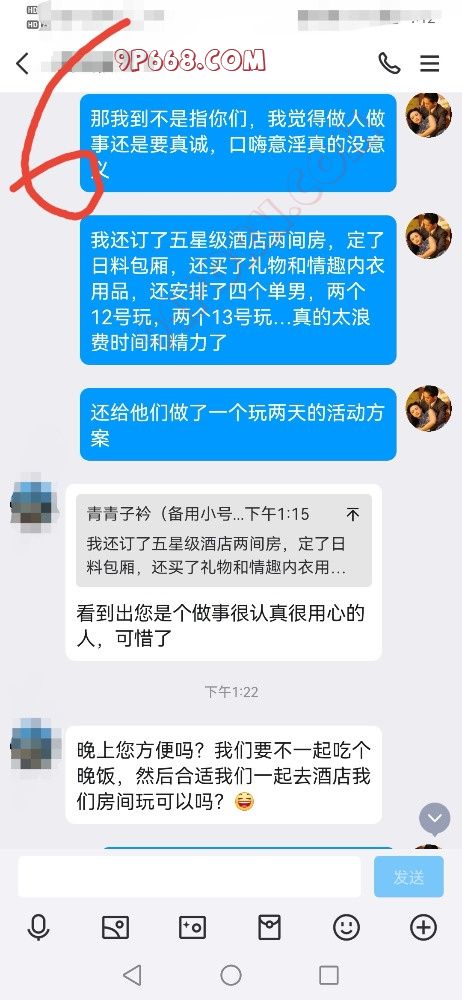Tap the 发送 send button
Screen dimensions: 462x1000
(x=408, y=877)
